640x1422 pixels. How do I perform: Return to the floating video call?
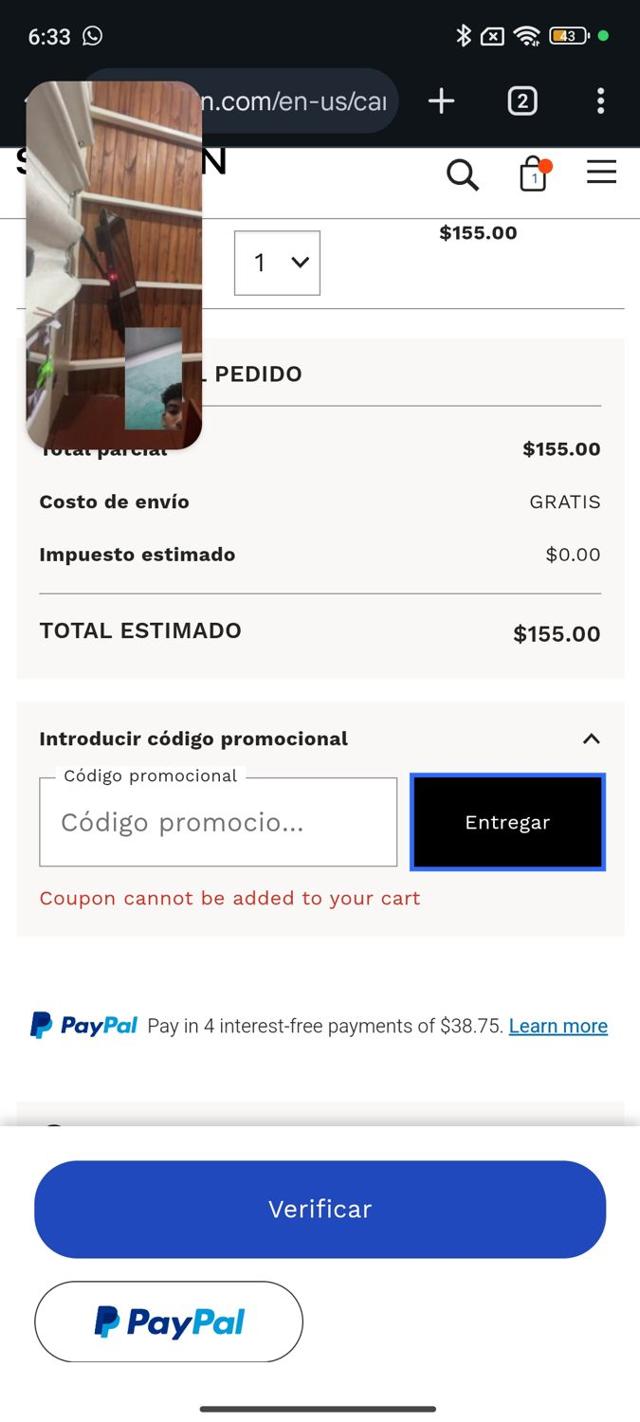point(114,265)
